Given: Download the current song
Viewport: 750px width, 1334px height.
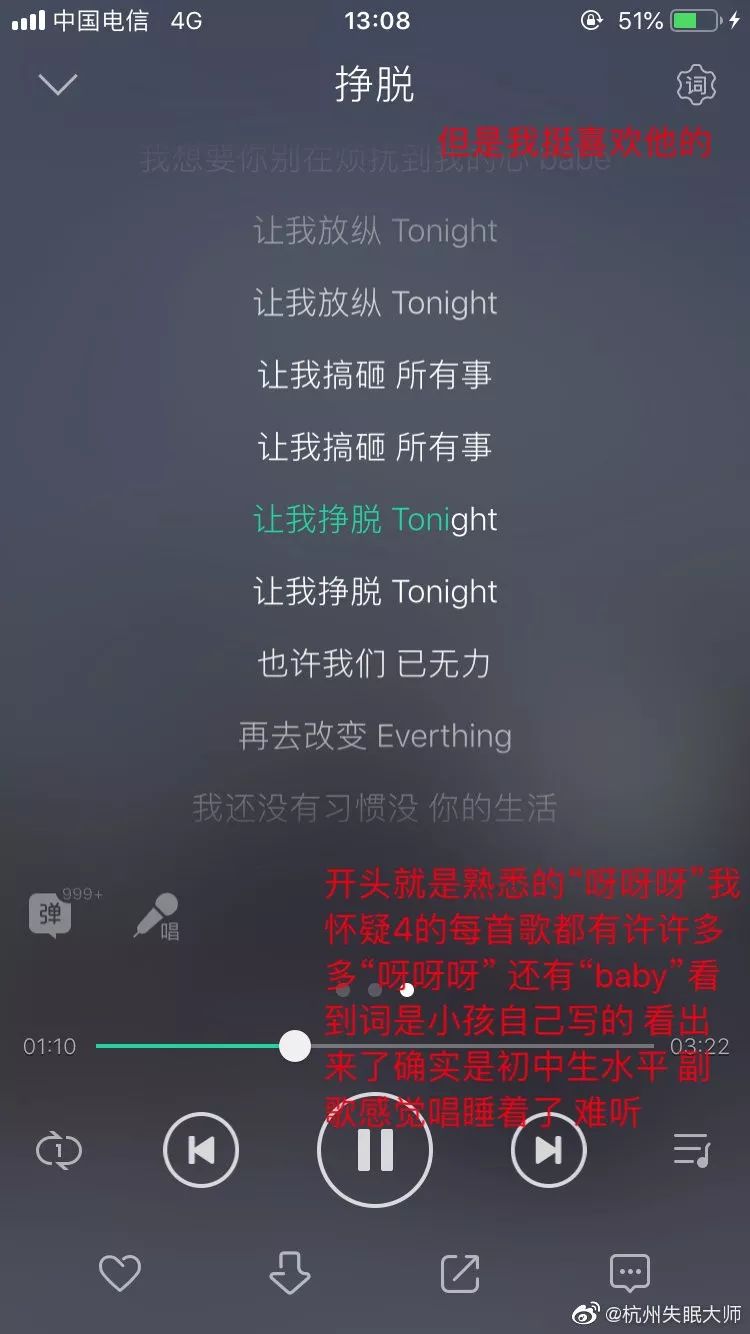Looking at the screenshot, I should pyautogui.click(x=290, y=1273).
